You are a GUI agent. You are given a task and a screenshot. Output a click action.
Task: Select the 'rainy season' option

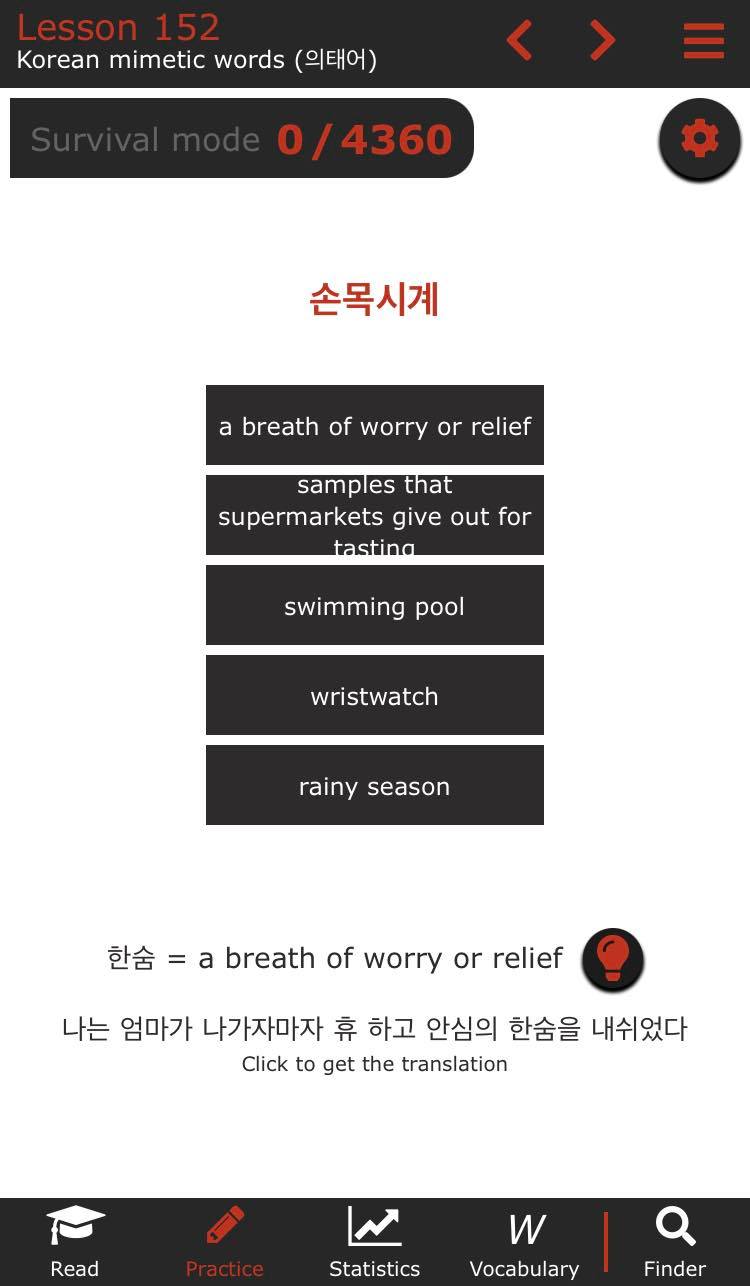(x=375, y=785)
